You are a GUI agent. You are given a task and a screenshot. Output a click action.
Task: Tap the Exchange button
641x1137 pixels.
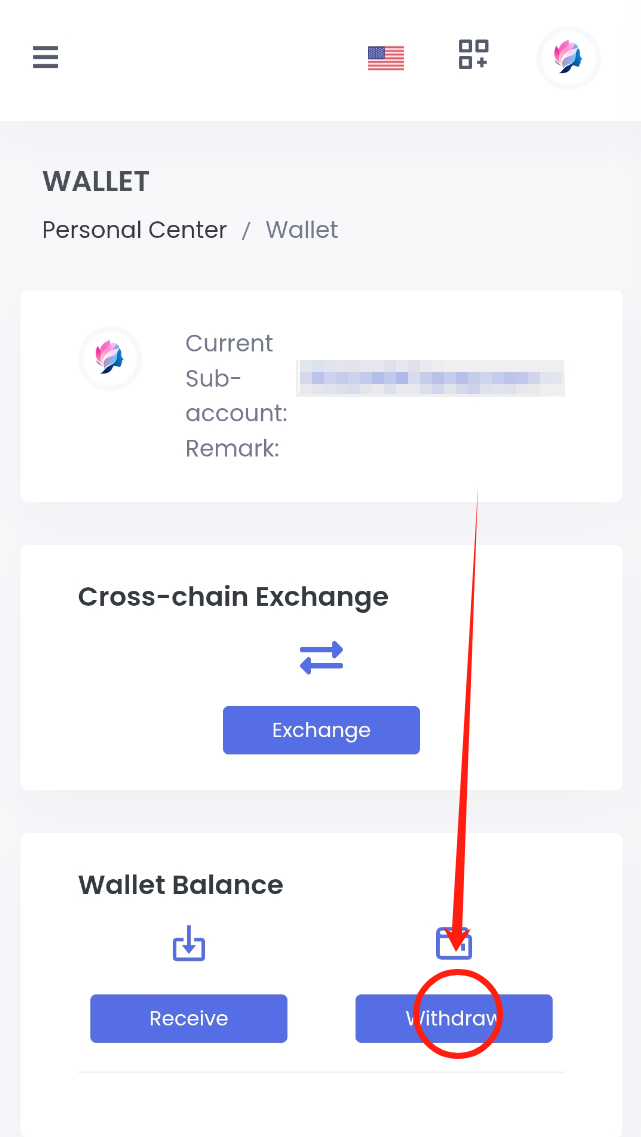click(321, 730)
